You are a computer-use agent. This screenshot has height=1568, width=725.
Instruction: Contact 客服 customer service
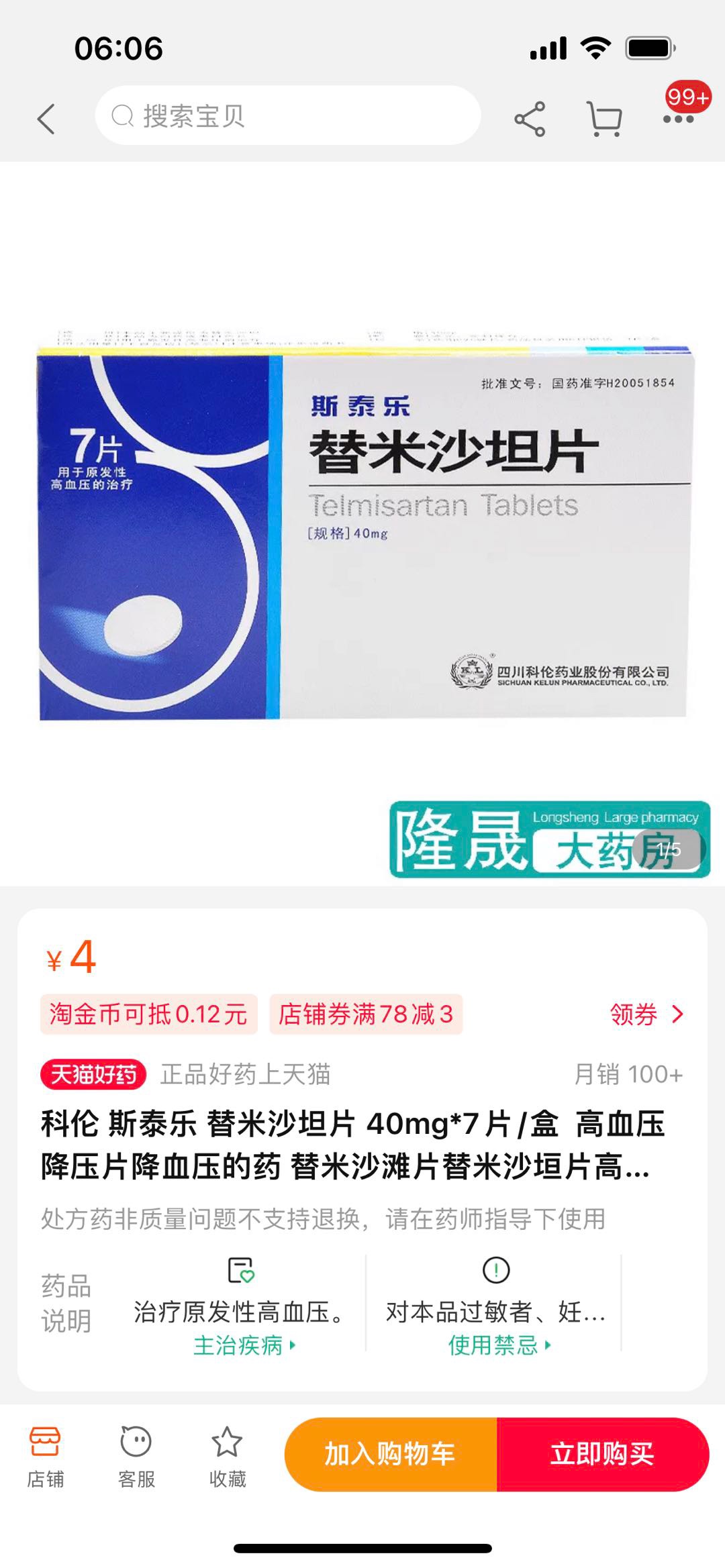(x=136, y=1455)
